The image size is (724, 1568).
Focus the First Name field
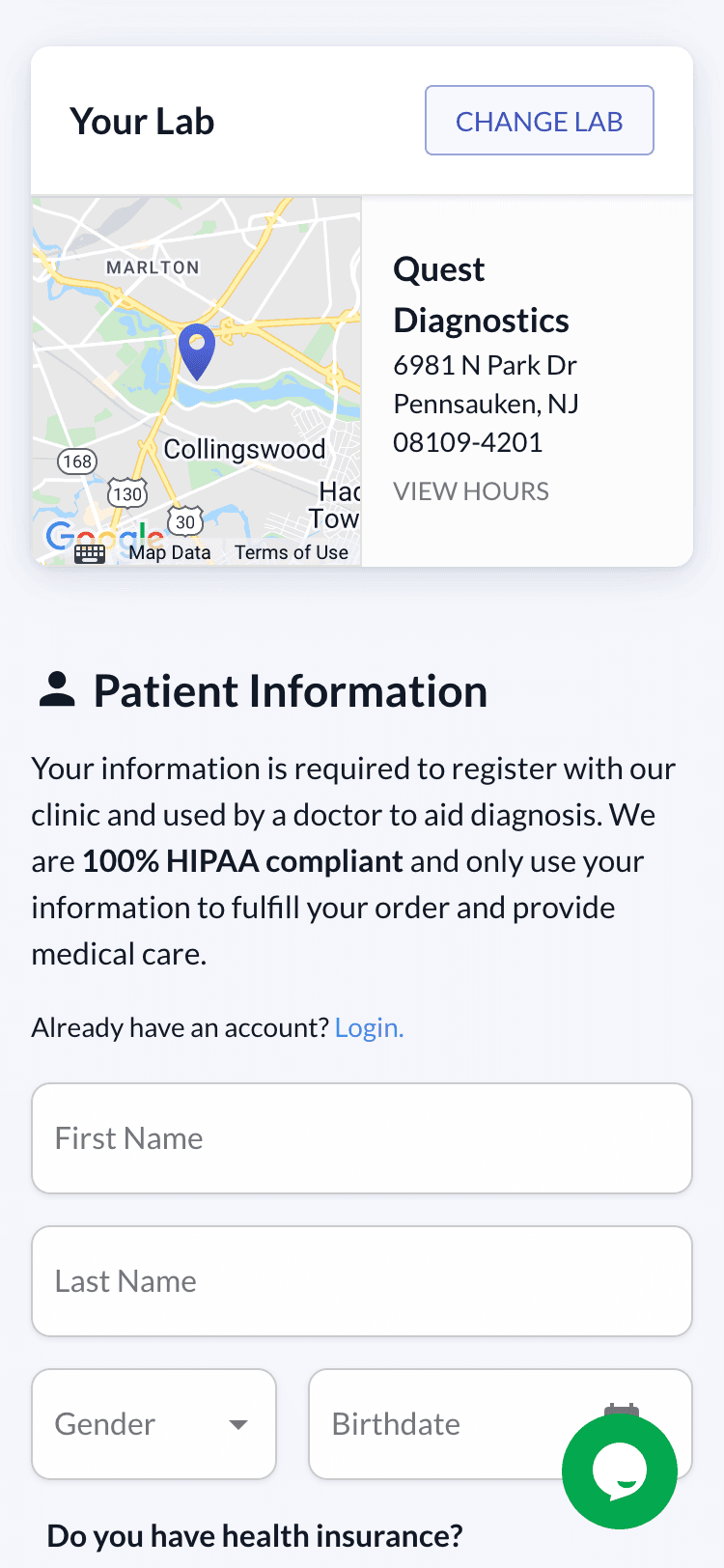coord(362,1138)
